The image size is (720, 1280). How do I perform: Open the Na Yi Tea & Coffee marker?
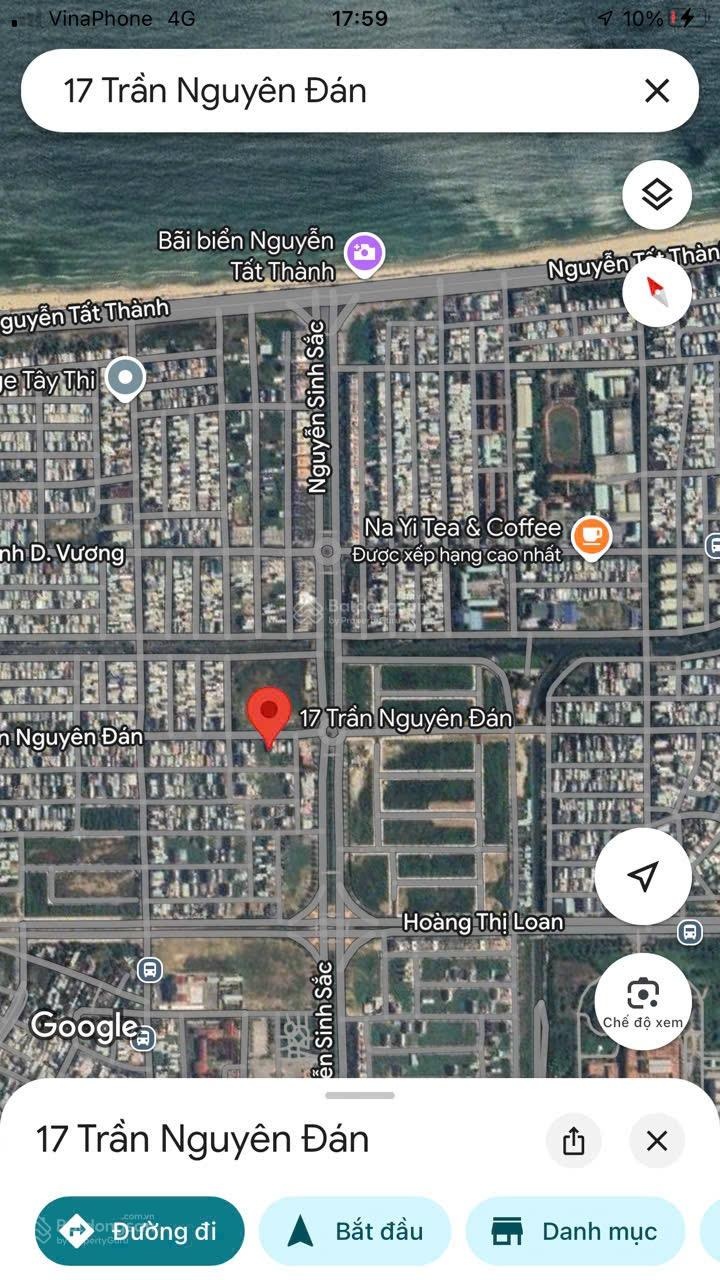tap(591, 537)
